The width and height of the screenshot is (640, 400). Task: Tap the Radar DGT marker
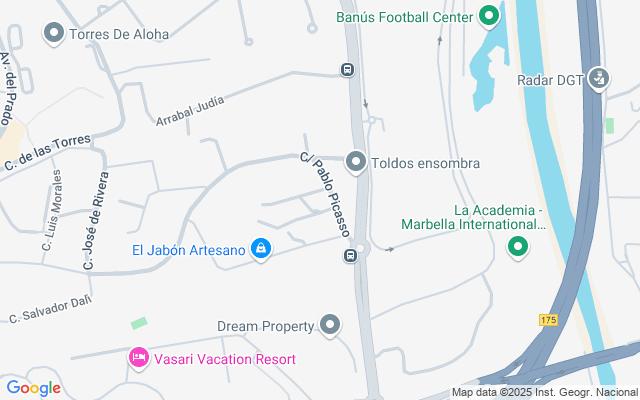point(599,79)
